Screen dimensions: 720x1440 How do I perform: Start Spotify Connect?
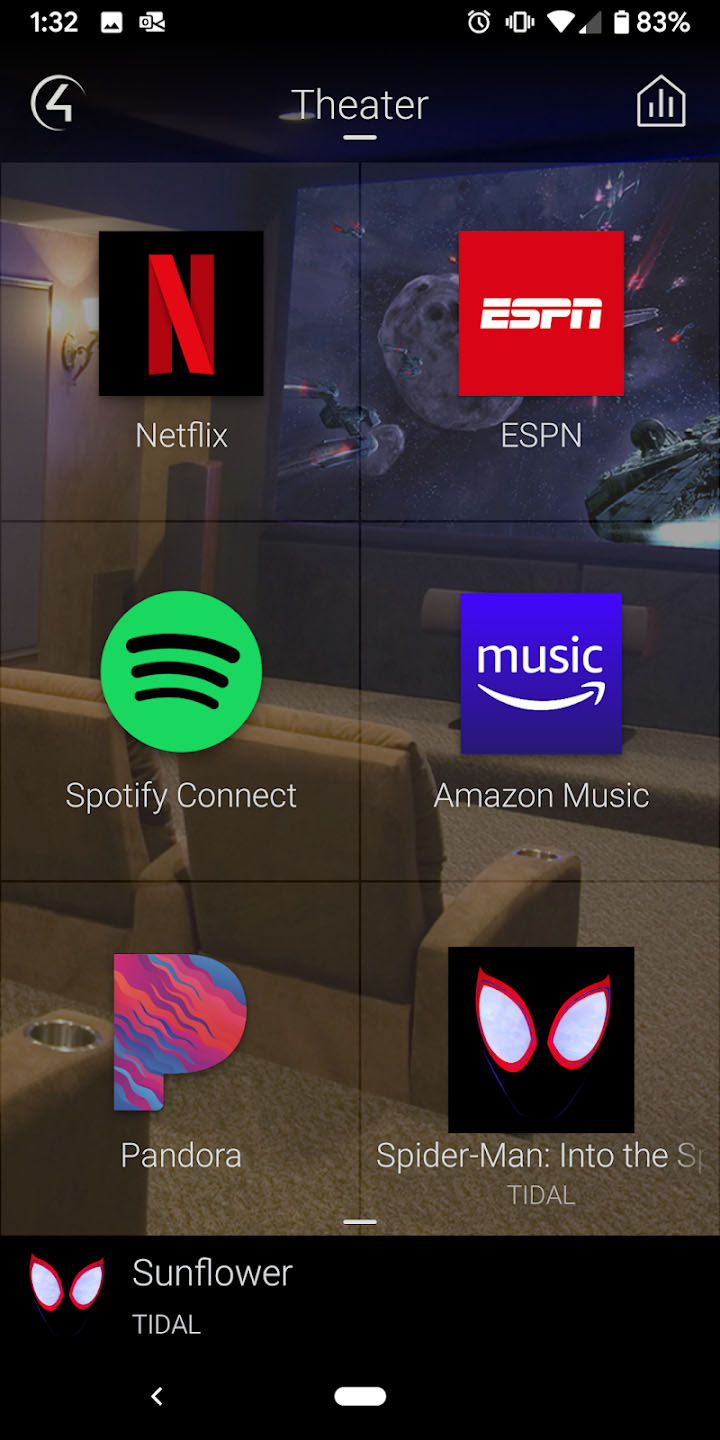pos(181,701)
